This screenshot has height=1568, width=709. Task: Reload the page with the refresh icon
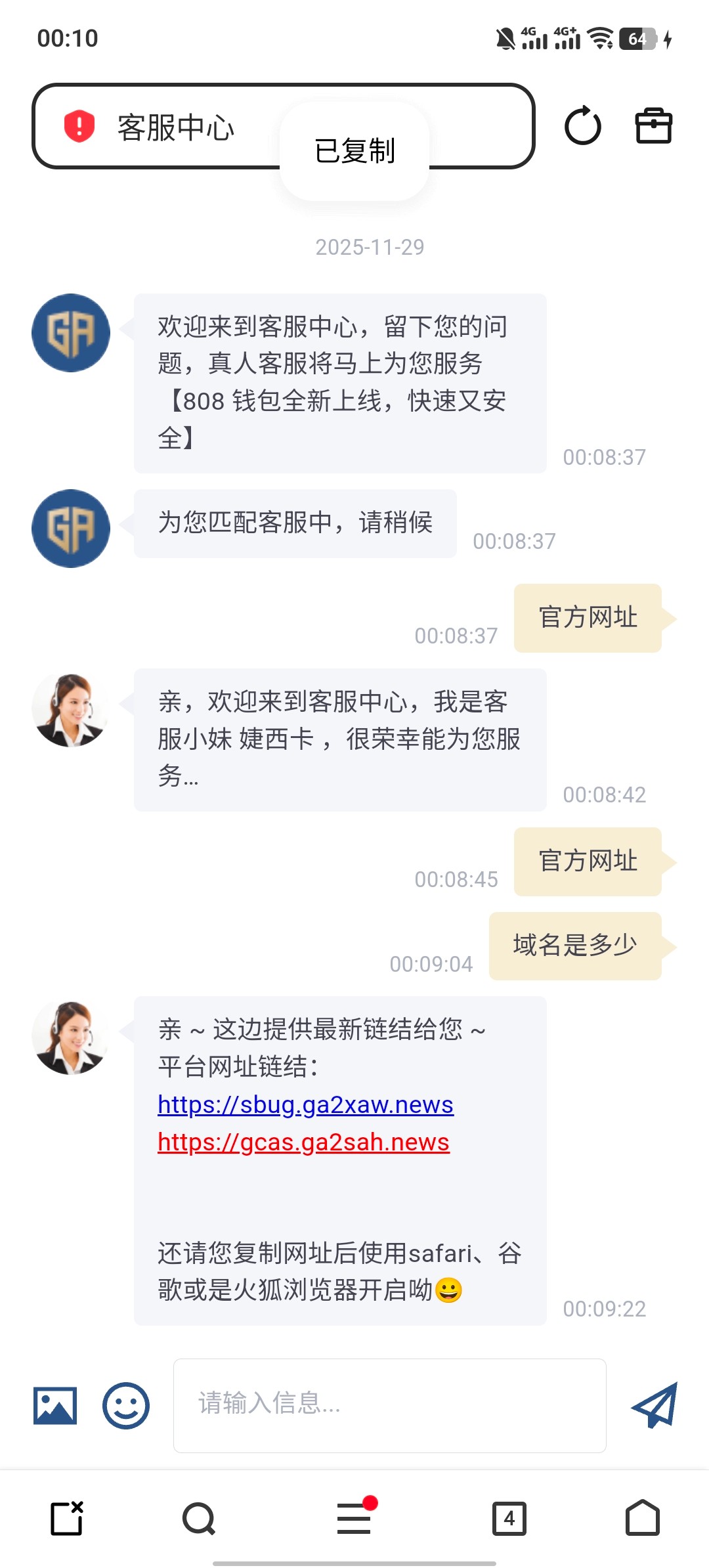(582, 125)
